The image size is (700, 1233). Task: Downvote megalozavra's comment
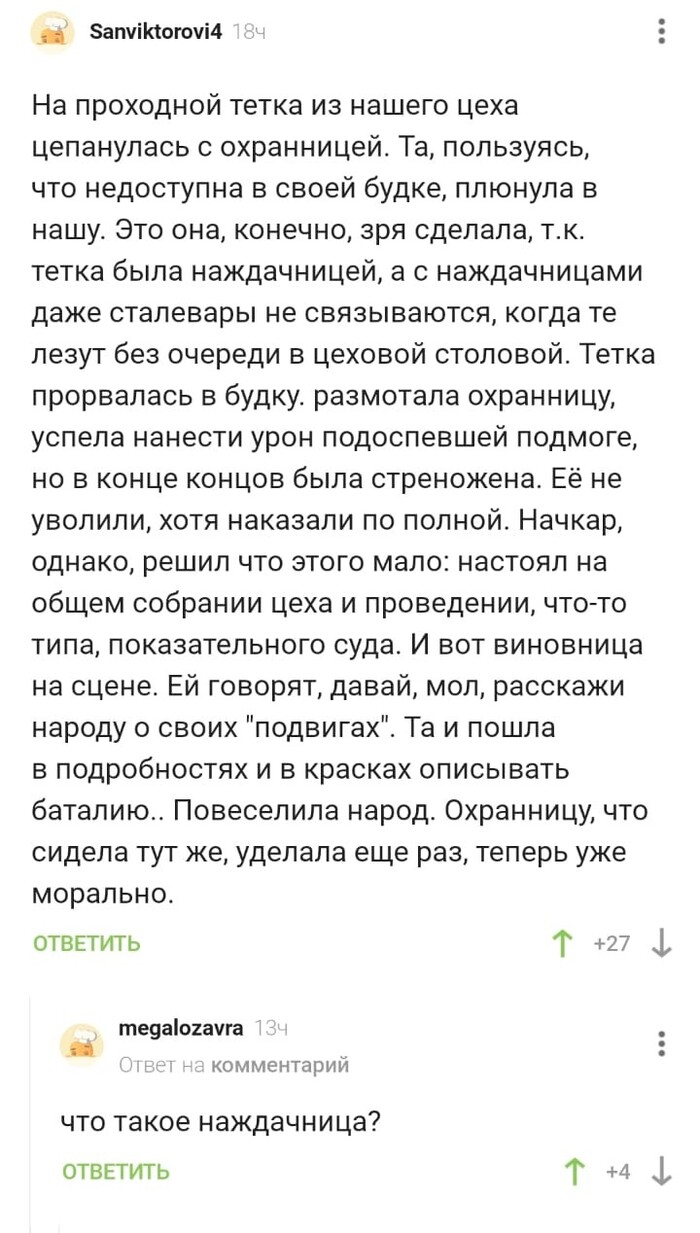[661, 1171]
